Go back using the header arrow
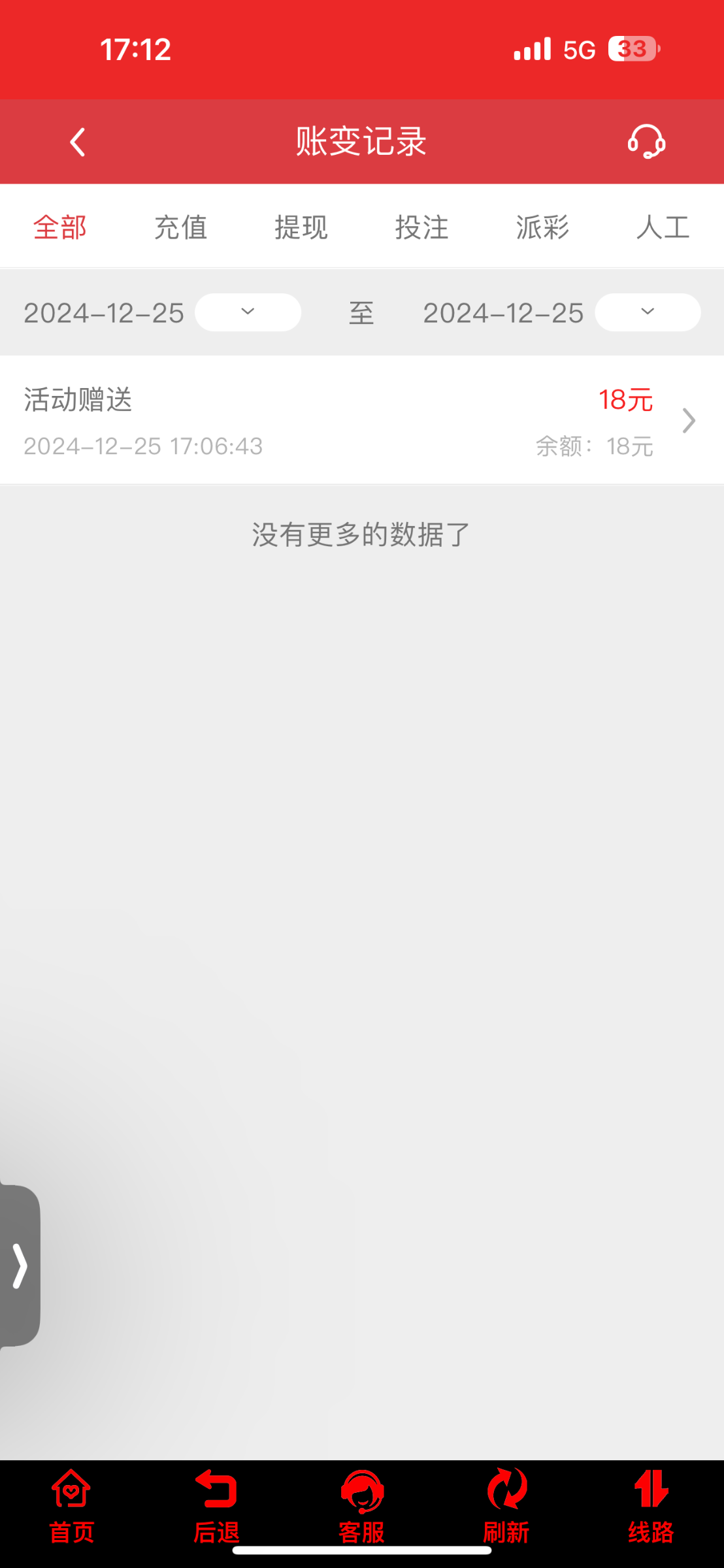Image resolution: width=724 pixels, height=1568 pixels. pyautogui.click(x=78, y=142)
